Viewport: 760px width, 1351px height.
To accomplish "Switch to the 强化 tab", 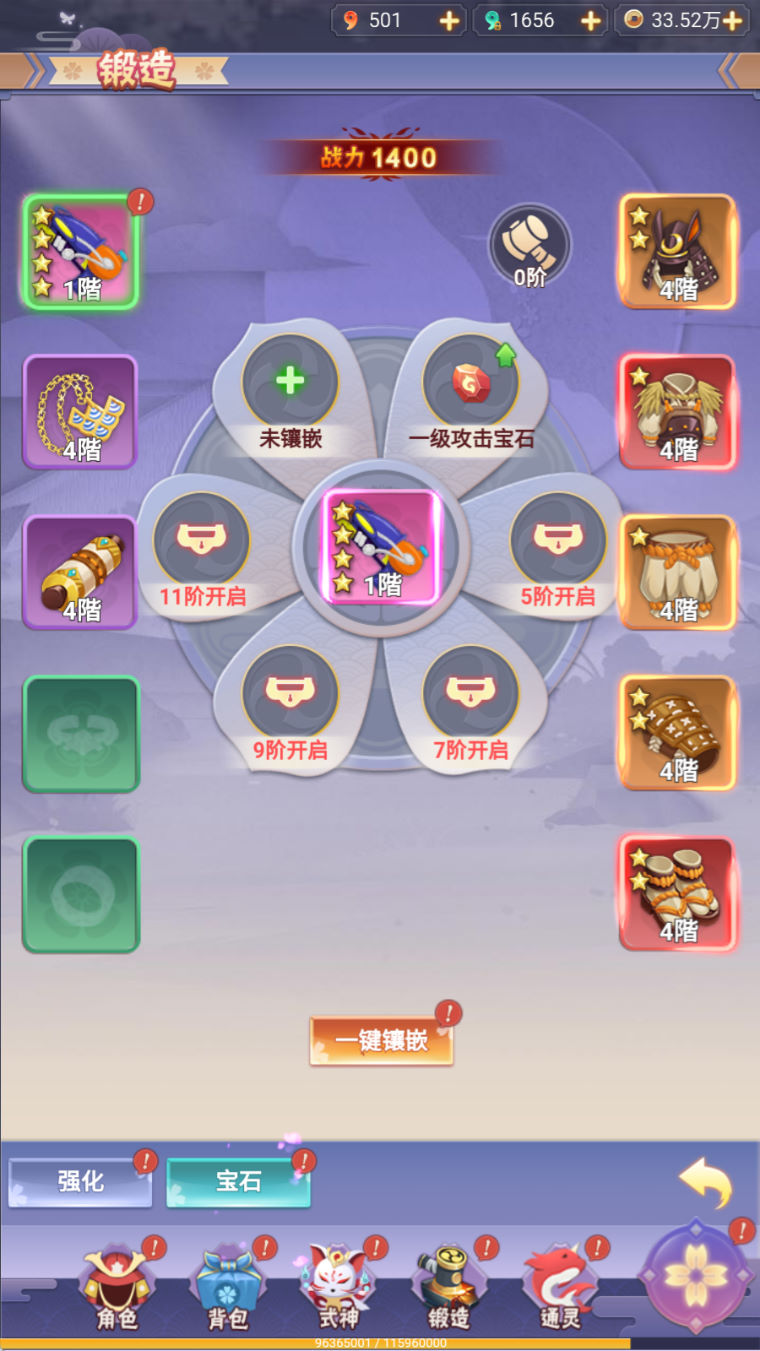I will point(80,1182).
